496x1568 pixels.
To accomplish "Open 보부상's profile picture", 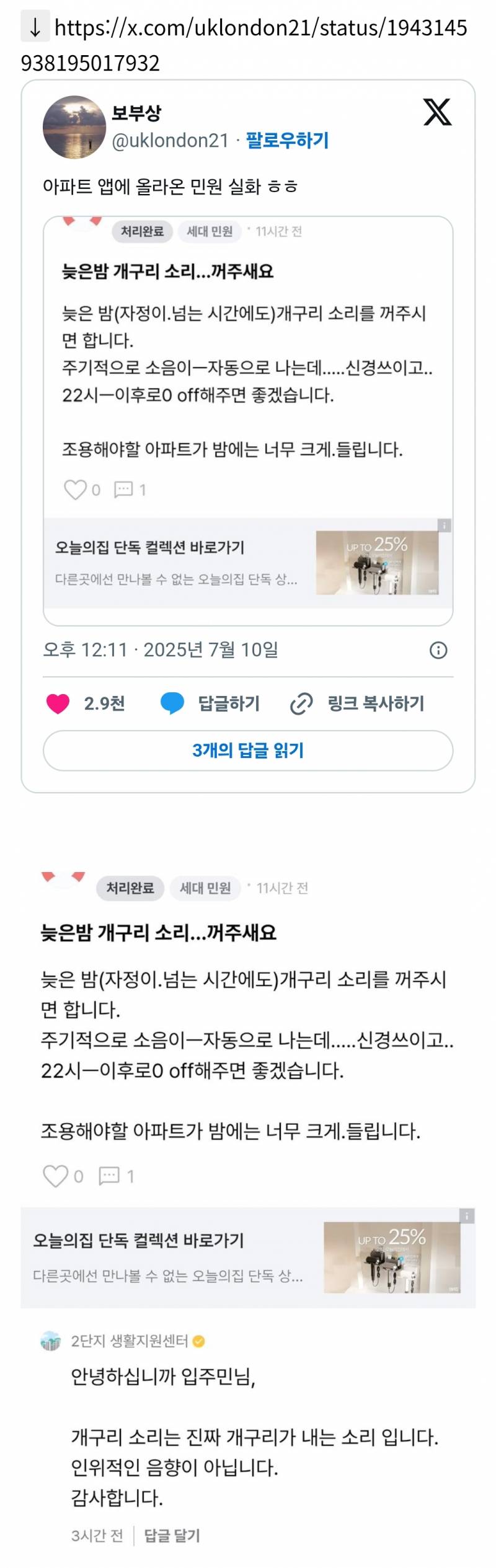I will point(74,127).
